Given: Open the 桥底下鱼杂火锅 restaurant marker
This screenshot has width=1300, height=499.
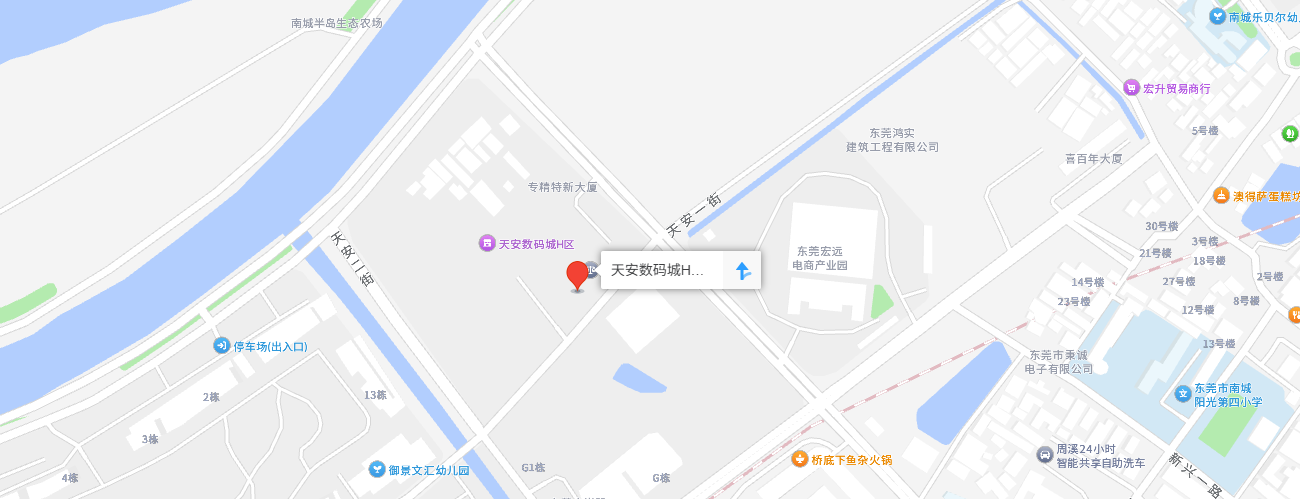Looking at the screenshot, I should coord(799,459).
